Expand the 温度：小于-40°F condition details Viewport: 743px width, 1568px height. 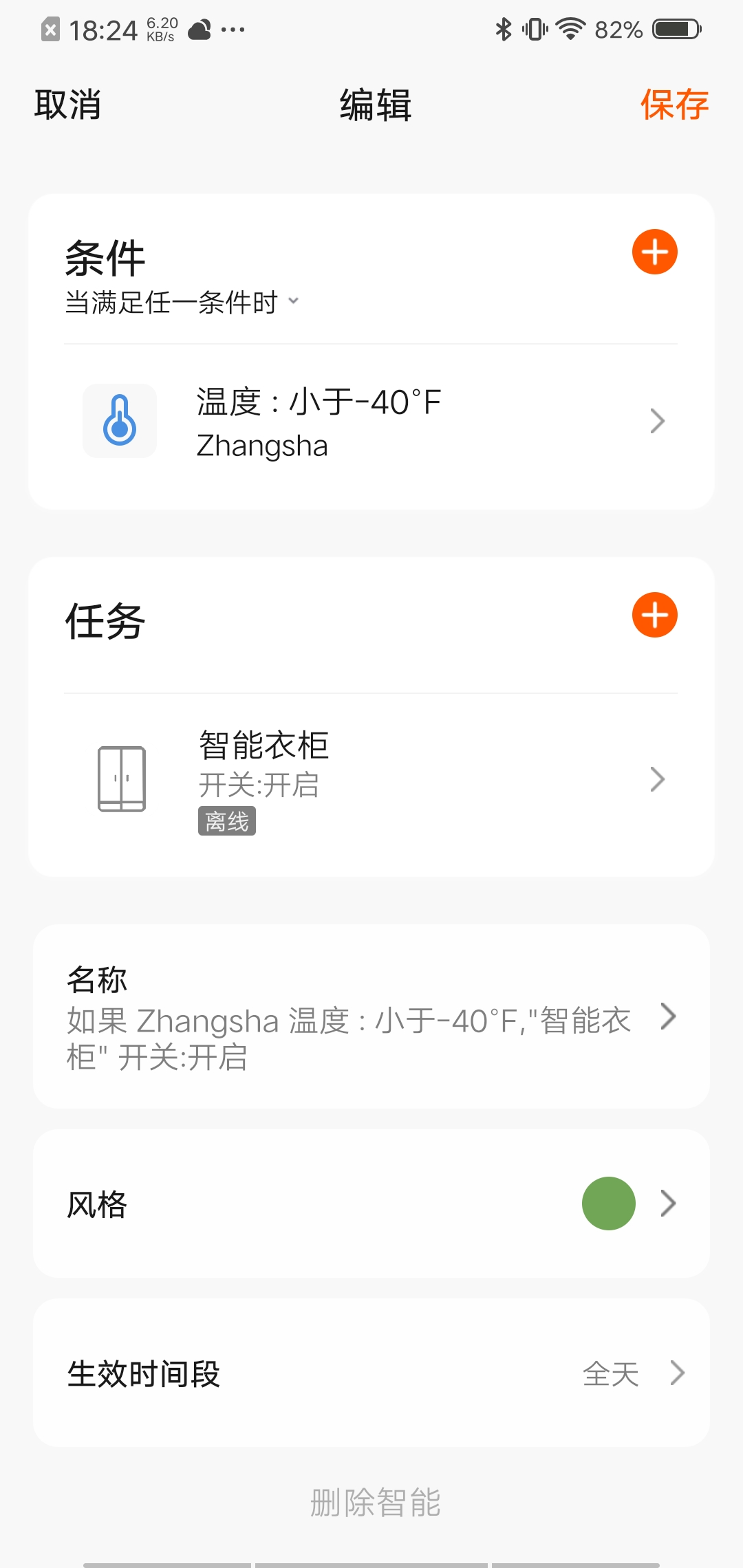point(658,420)
